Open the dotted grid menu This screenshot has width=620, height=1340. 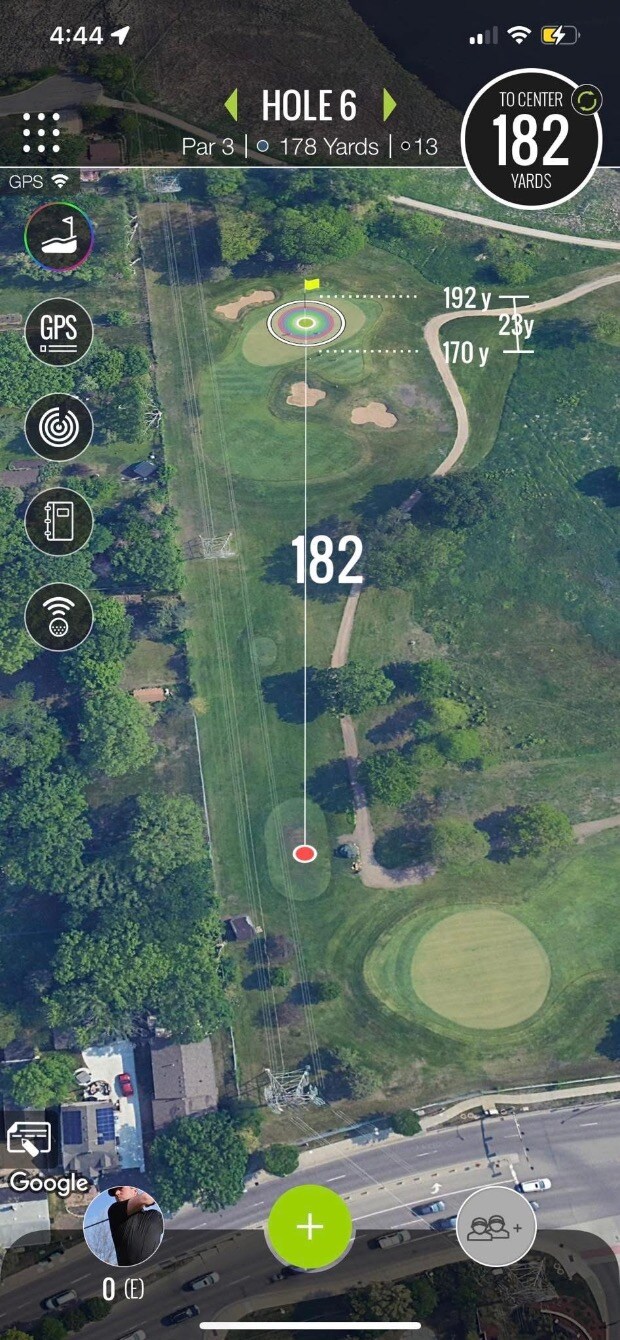(41, 133)
